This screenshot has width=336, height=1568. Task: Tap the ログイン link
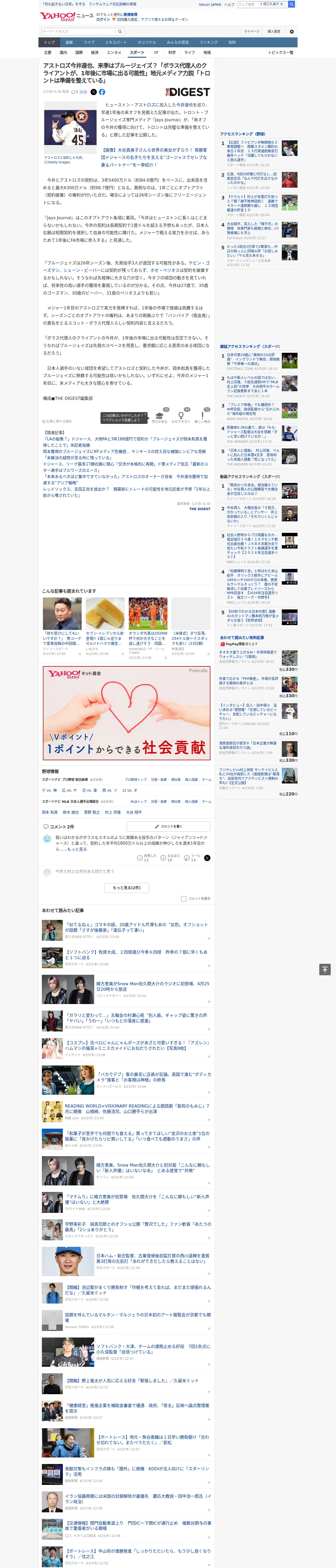click(x=103, y=20)
